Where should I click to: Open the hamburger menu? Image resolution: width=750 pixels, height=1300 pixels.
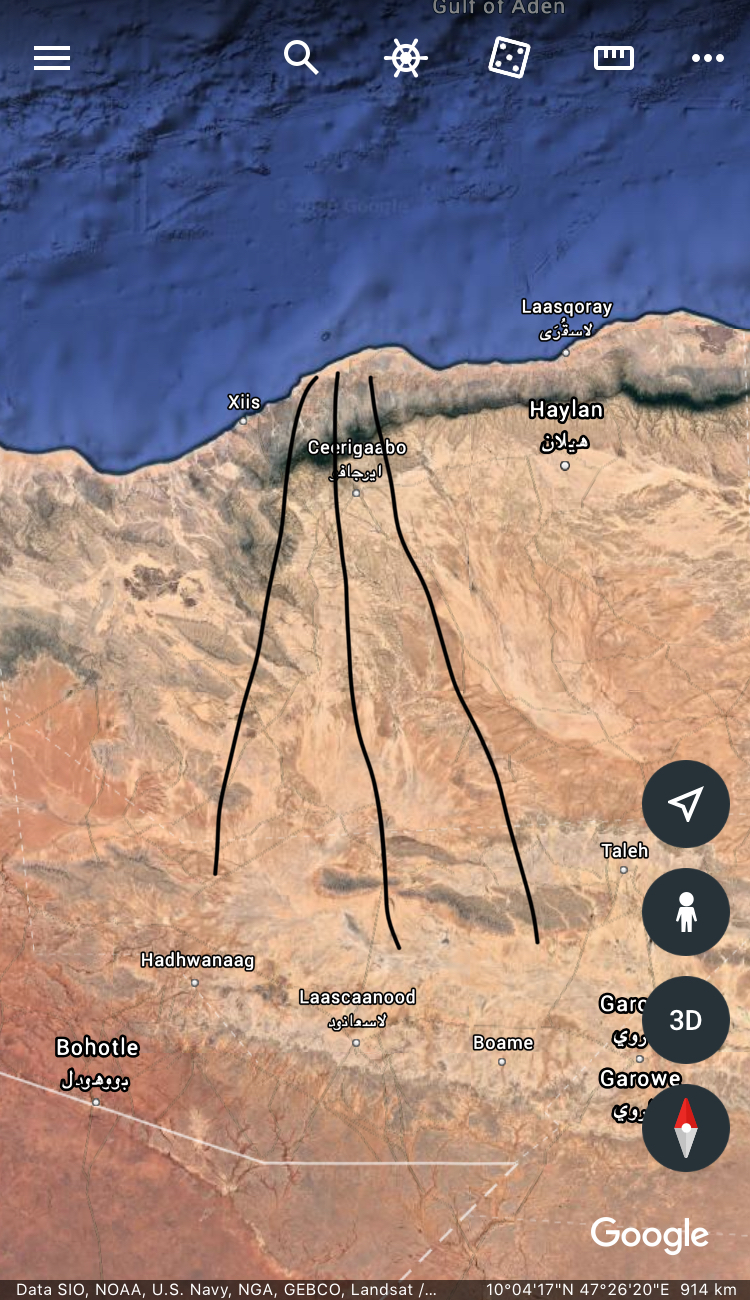52,58
